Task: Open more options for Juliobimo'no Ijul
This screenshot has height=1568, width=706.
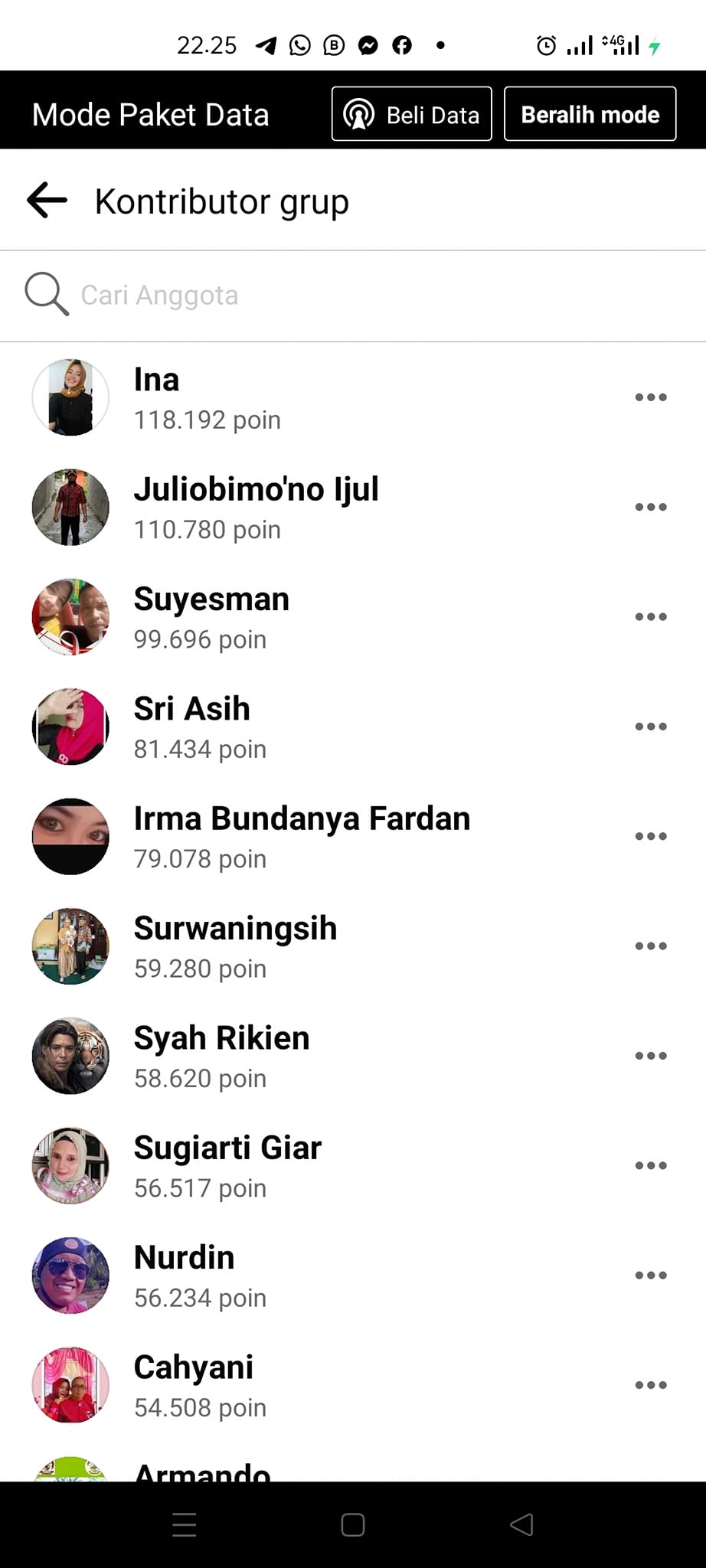Action: (651, 507)
